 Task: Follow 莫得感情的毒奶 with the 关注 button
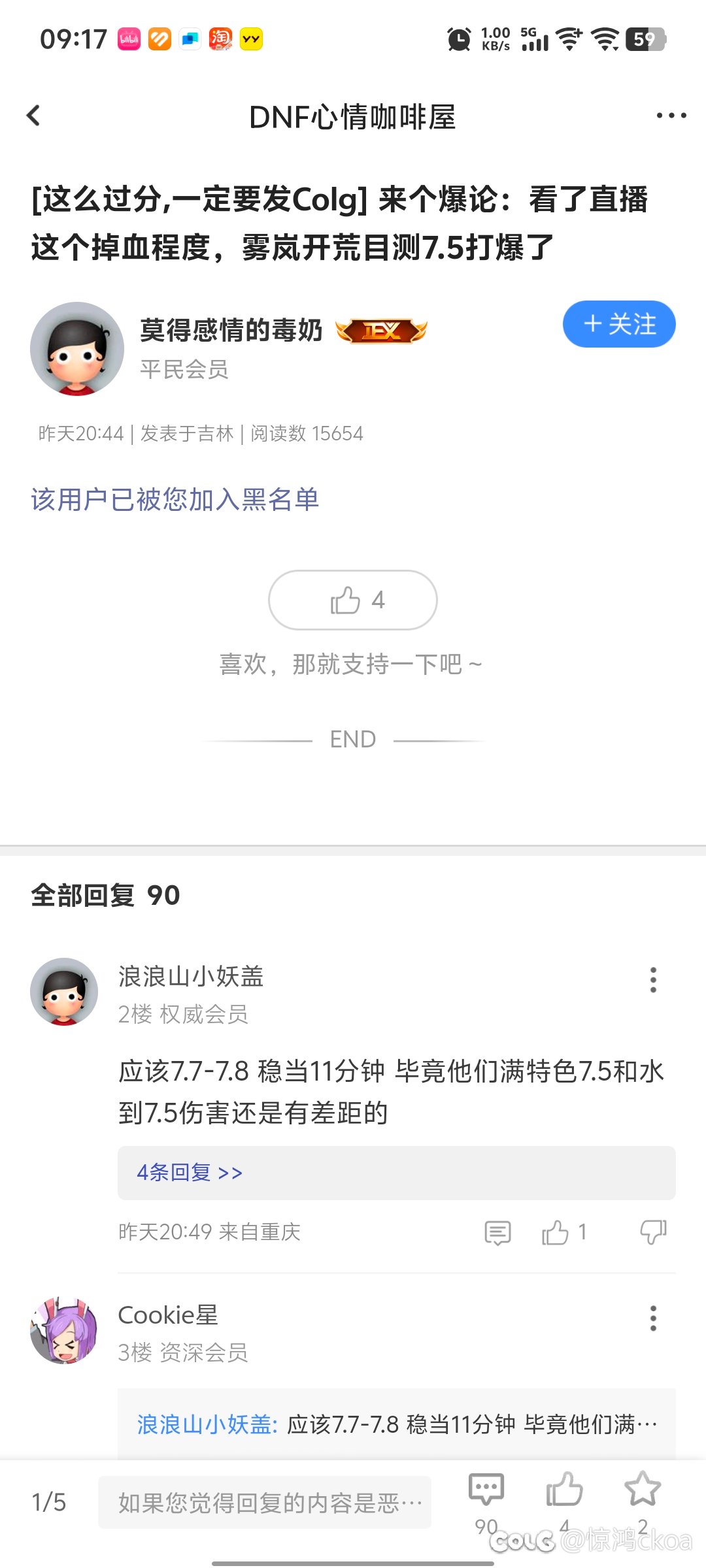(x=618, y=324)
